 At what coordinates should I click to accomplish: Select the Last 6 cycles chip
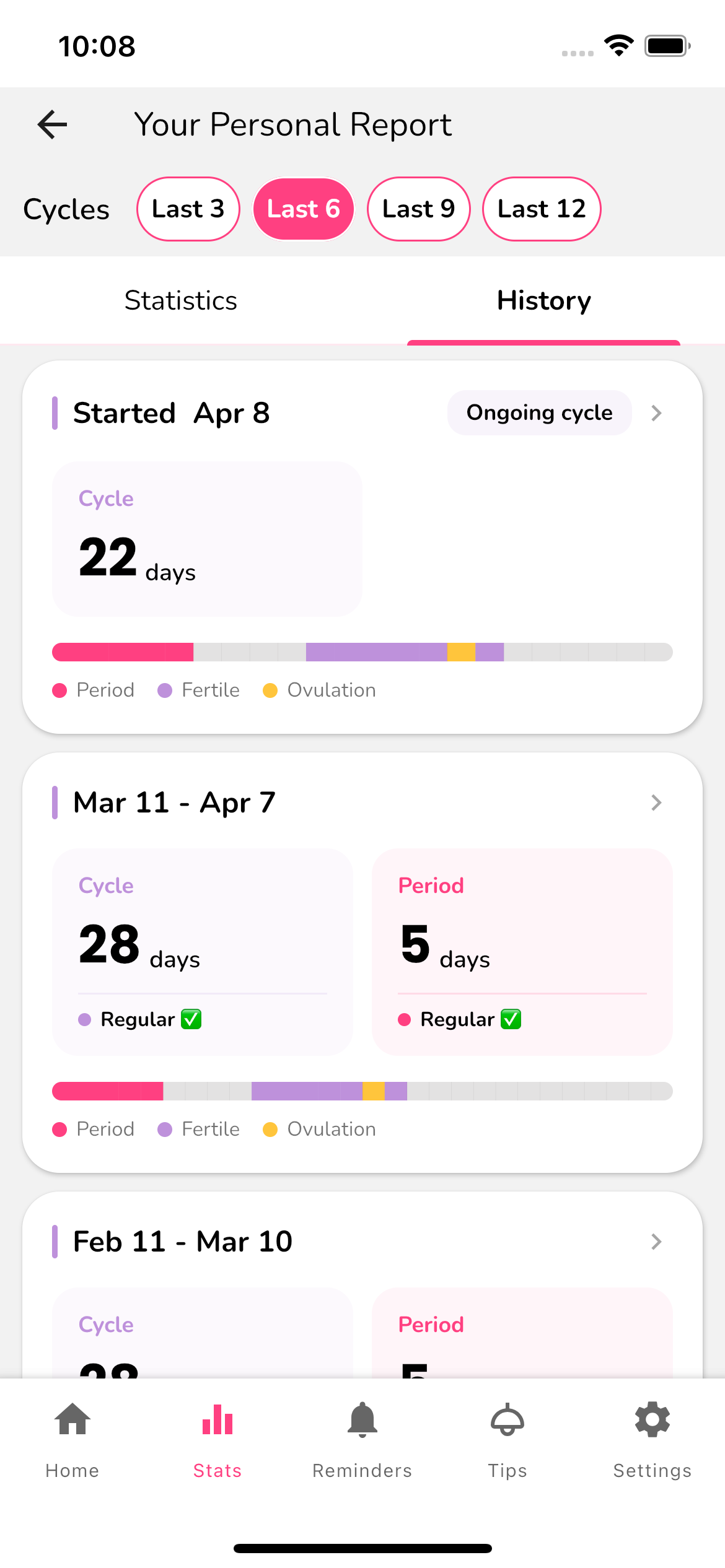click(x=304, y=209)
